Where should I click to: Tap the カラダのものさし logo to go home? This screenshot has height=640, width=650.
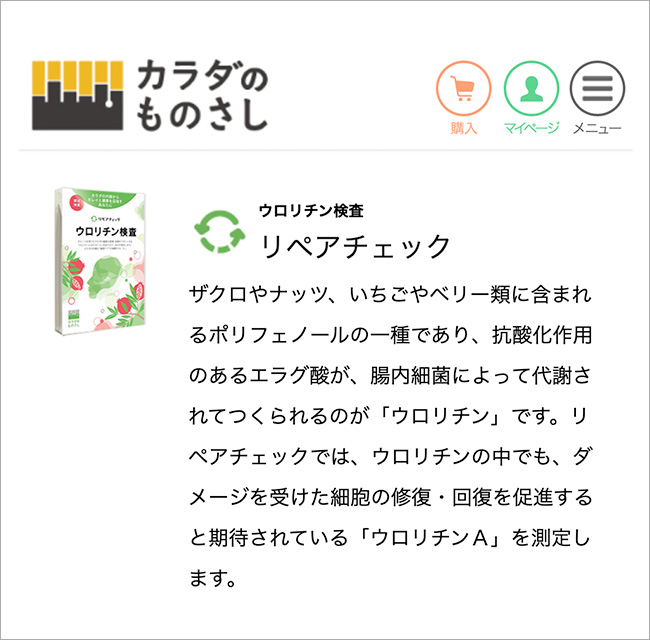click(150, 95)
